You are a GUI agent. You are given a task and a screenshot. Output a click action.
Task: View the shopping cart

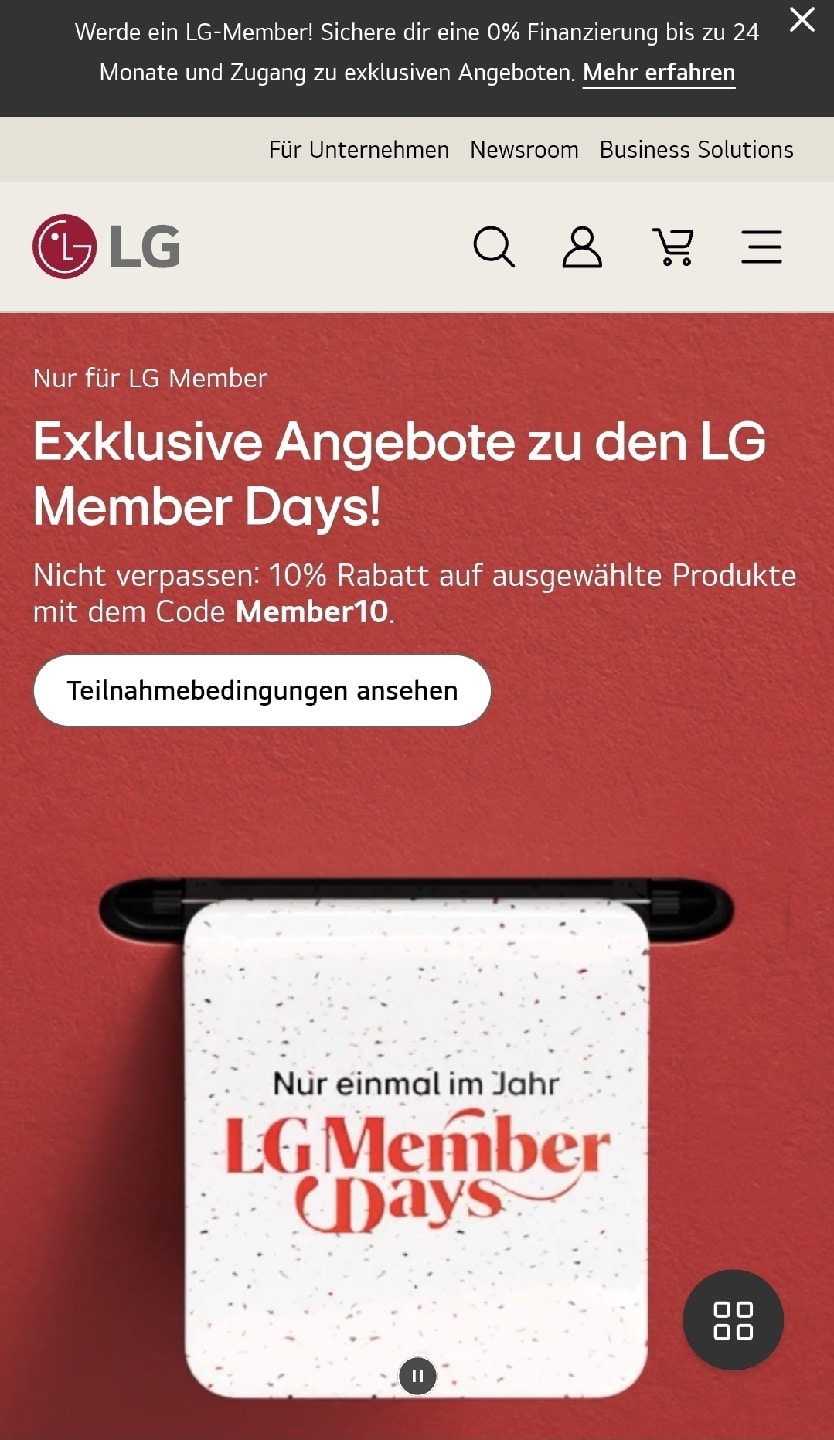click(673, 246)
